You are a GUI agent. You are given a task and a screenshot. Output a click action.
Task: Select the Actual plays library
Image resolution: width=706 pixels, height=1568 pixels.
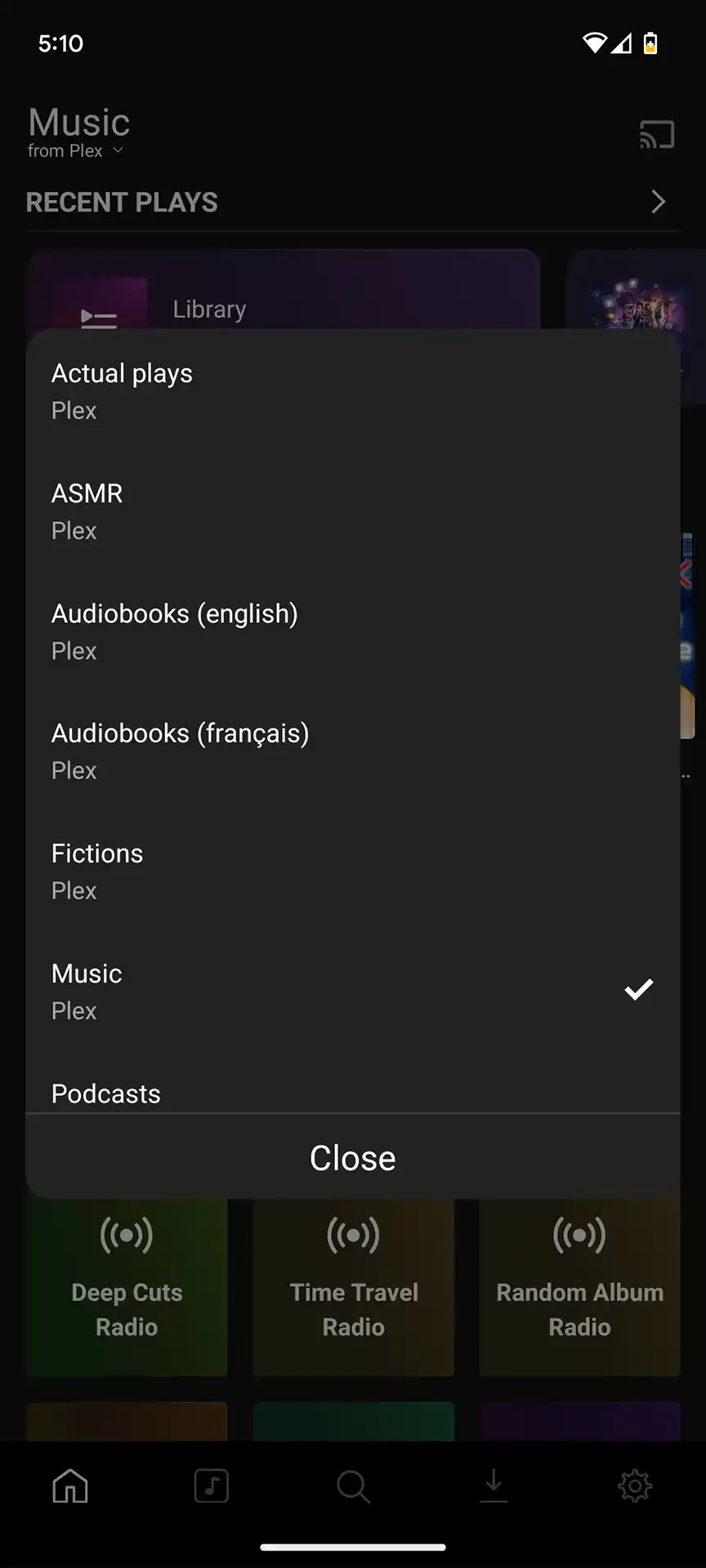353,391
